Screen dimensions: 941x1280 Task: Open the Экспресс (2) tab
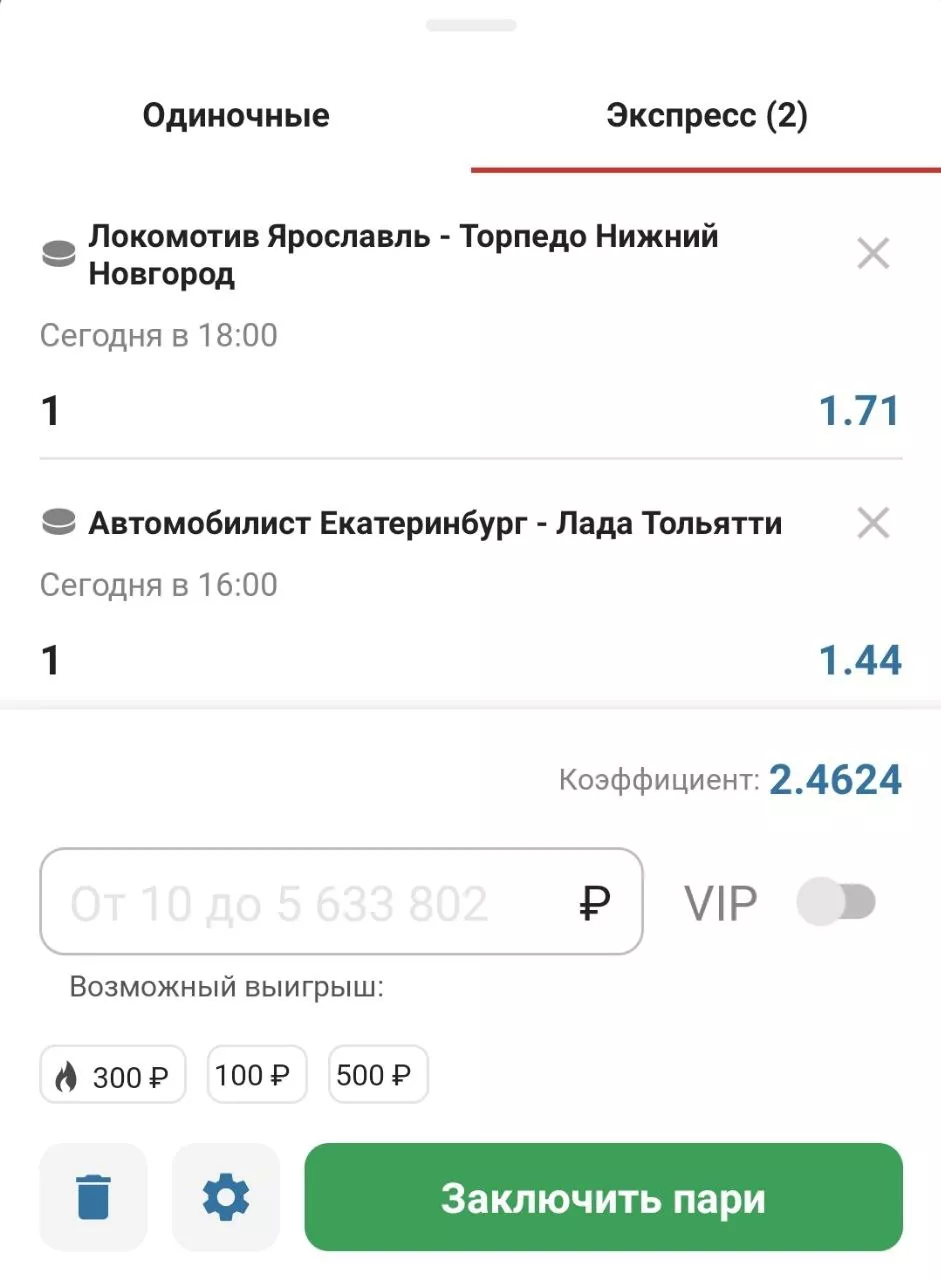706,115
